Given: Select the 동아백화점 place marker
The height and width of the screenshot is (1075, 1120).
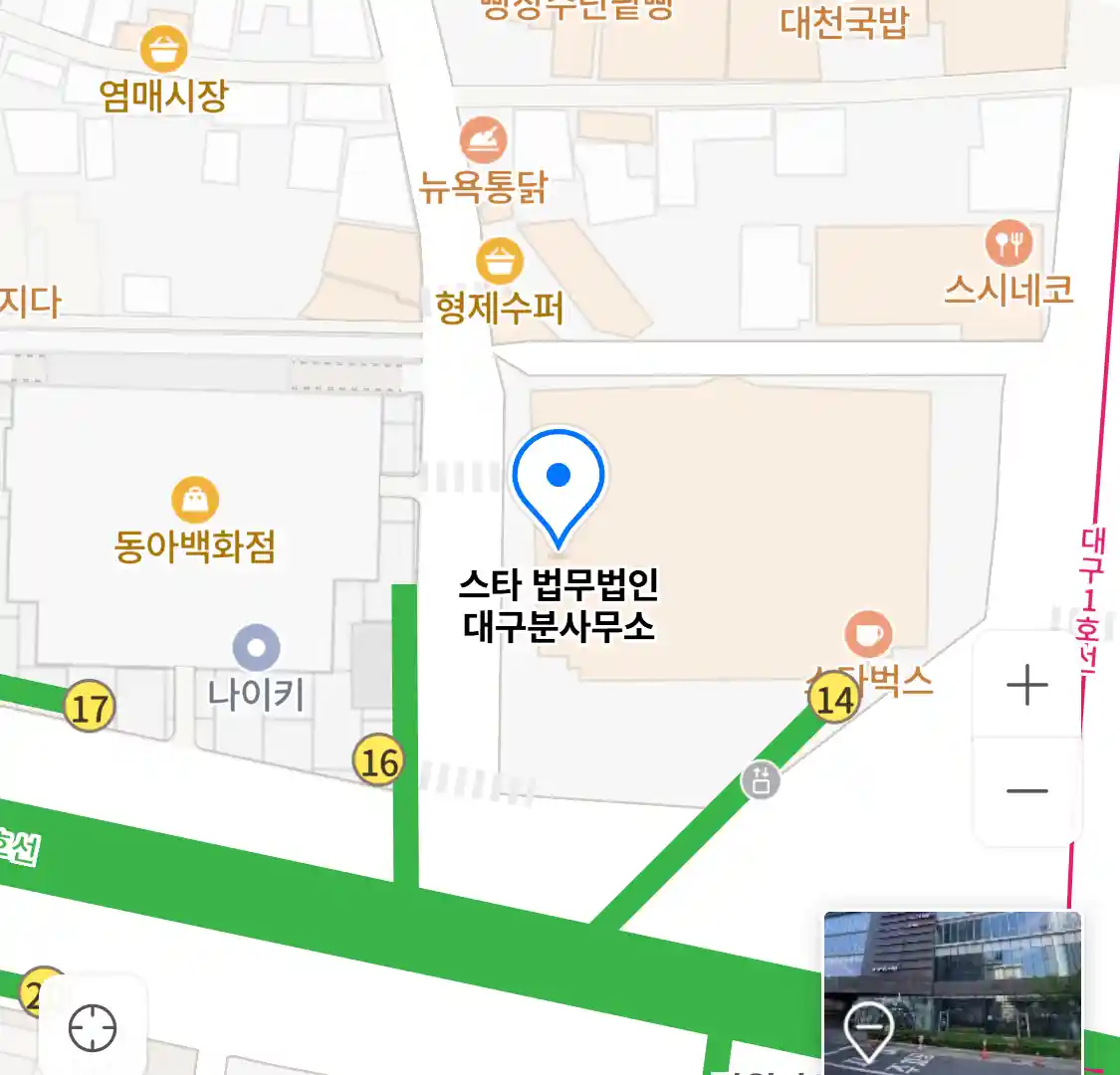Looking at the screenshot, I should click(x=195, y=500).
